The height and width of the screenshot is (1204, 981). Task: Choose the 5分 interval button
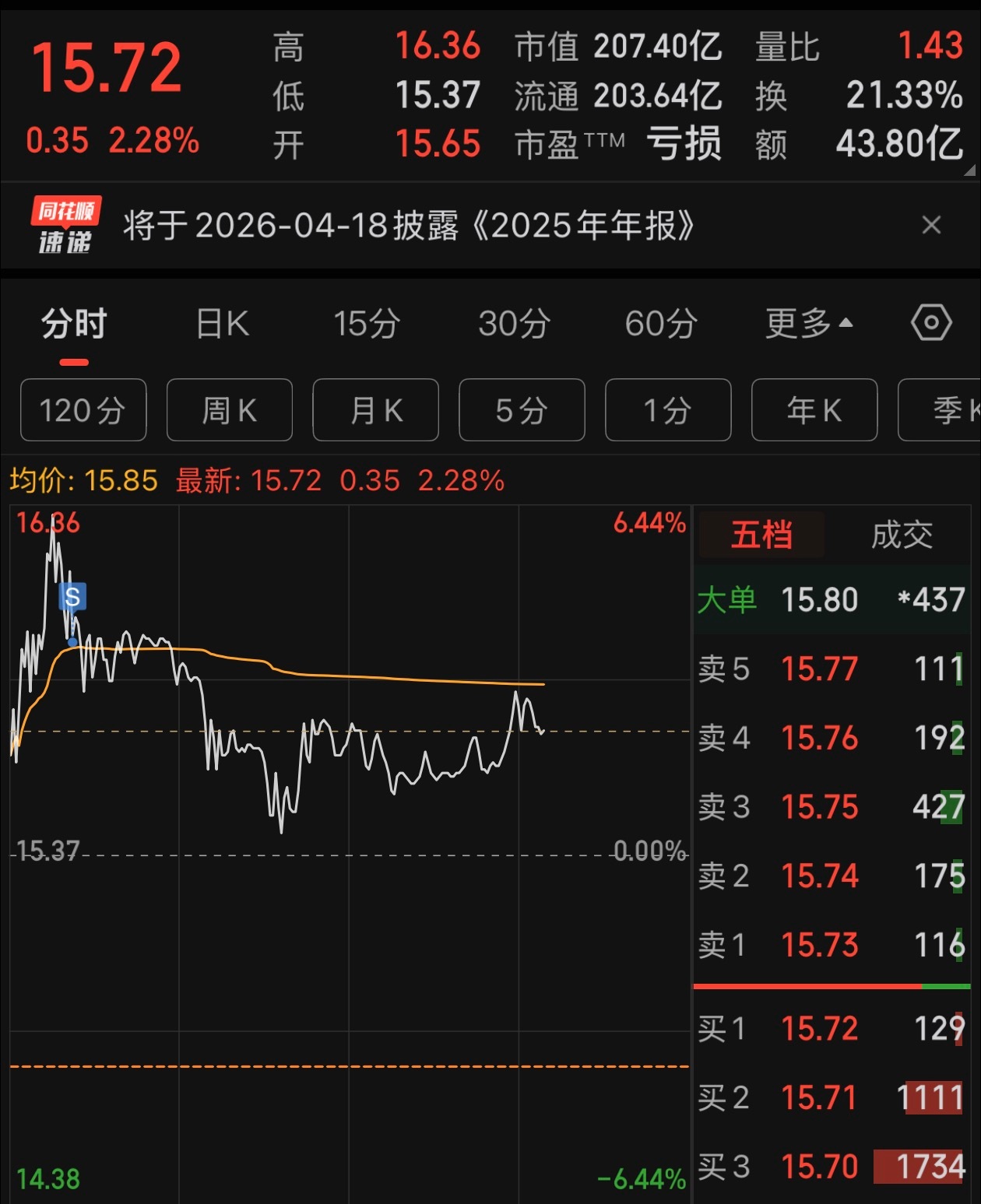(x=522, y=410)
